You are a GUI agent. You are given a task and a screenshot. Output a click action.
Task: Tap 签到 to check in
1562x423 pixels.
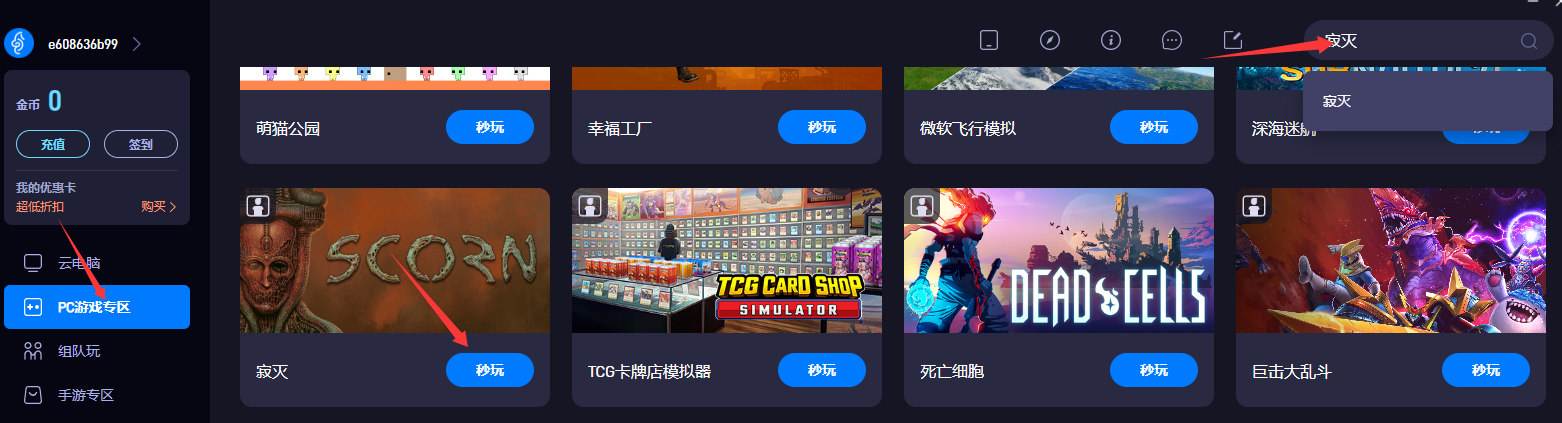tap(140, 144)
